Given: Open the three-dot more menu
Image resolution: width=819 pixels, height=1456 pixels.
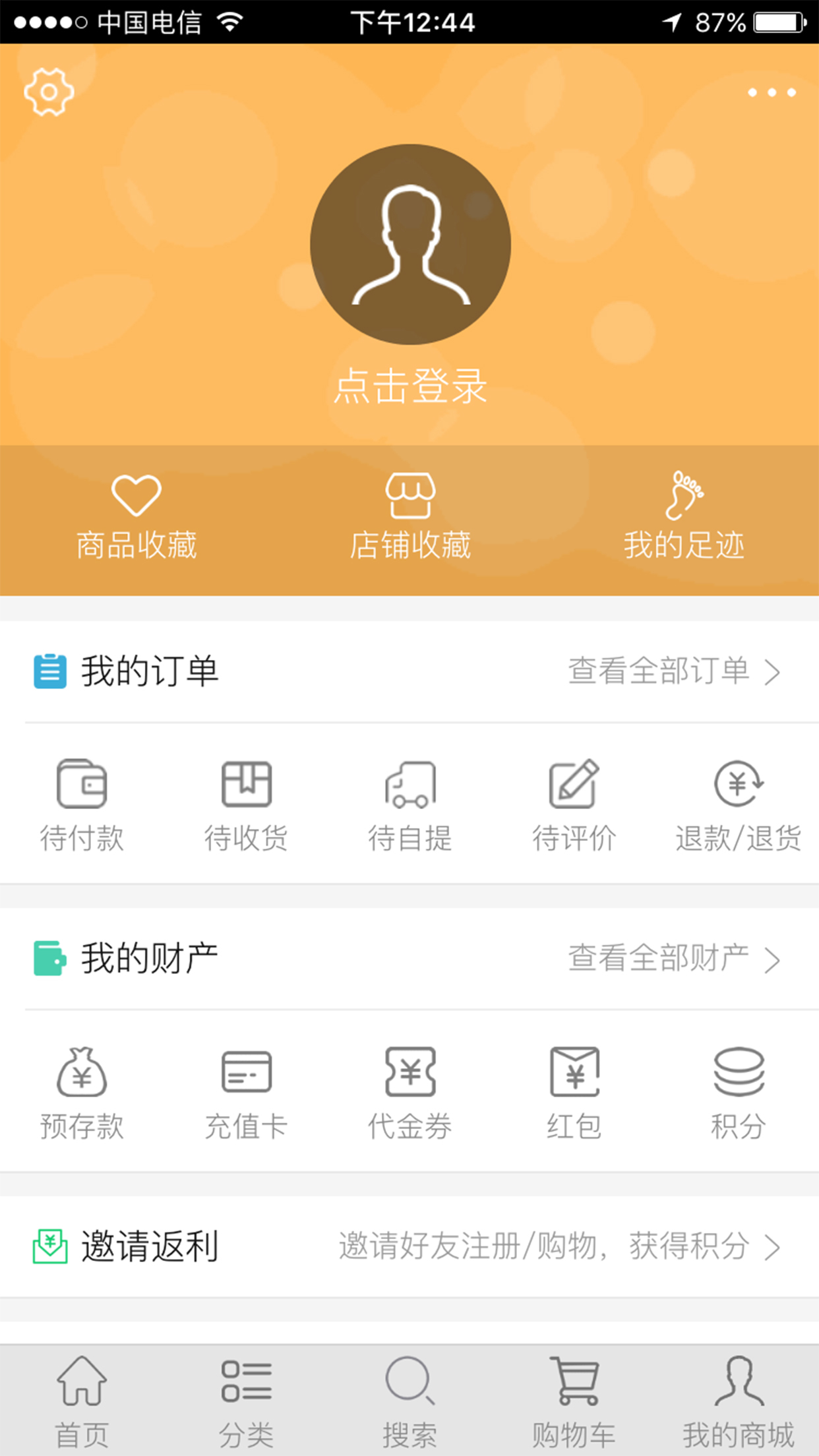Looking at the screenshot, I should click(772, 93).
